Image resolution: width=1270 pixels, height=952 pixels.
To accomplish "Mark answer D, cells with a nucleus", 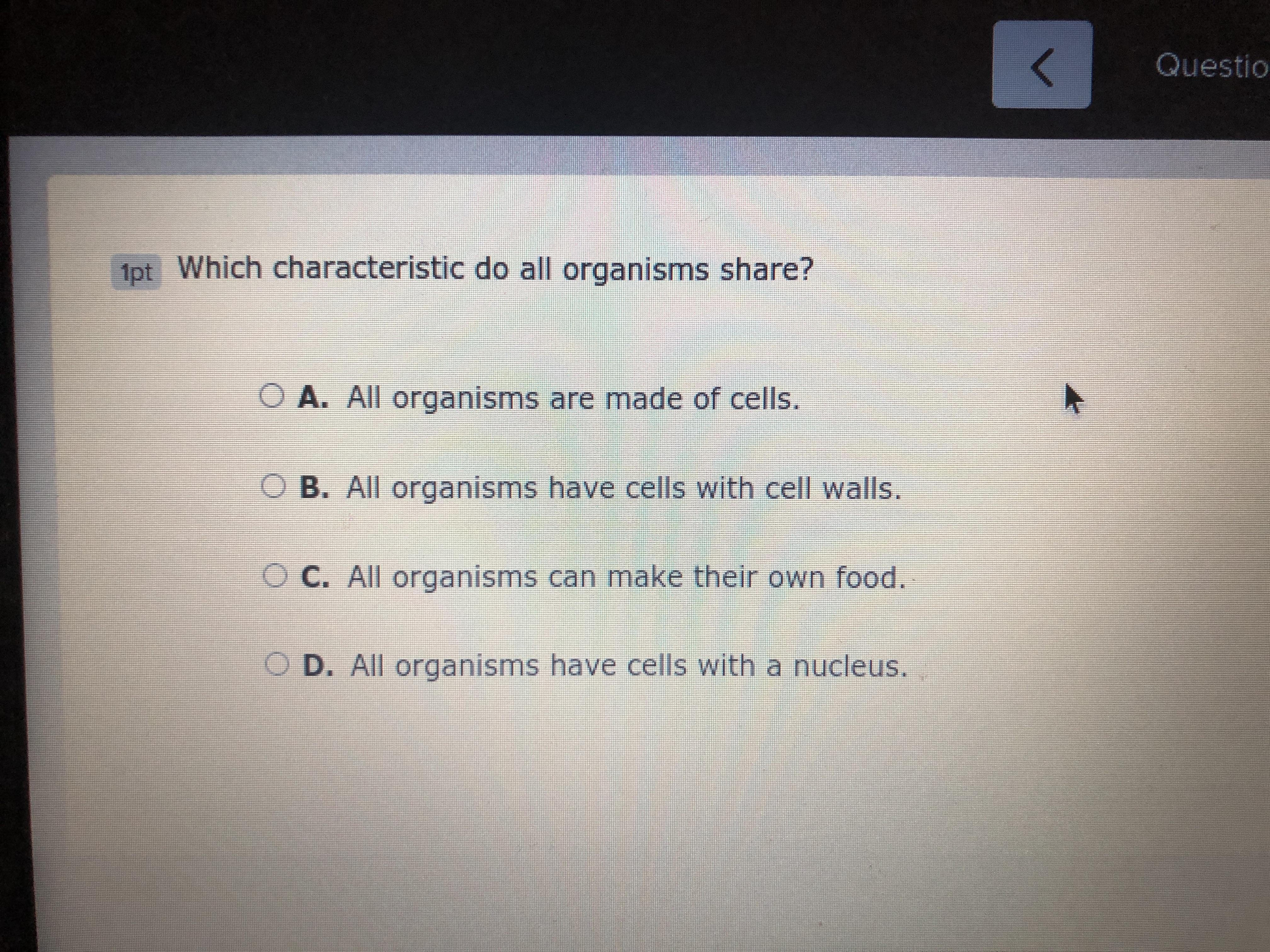I will [277, 665].
